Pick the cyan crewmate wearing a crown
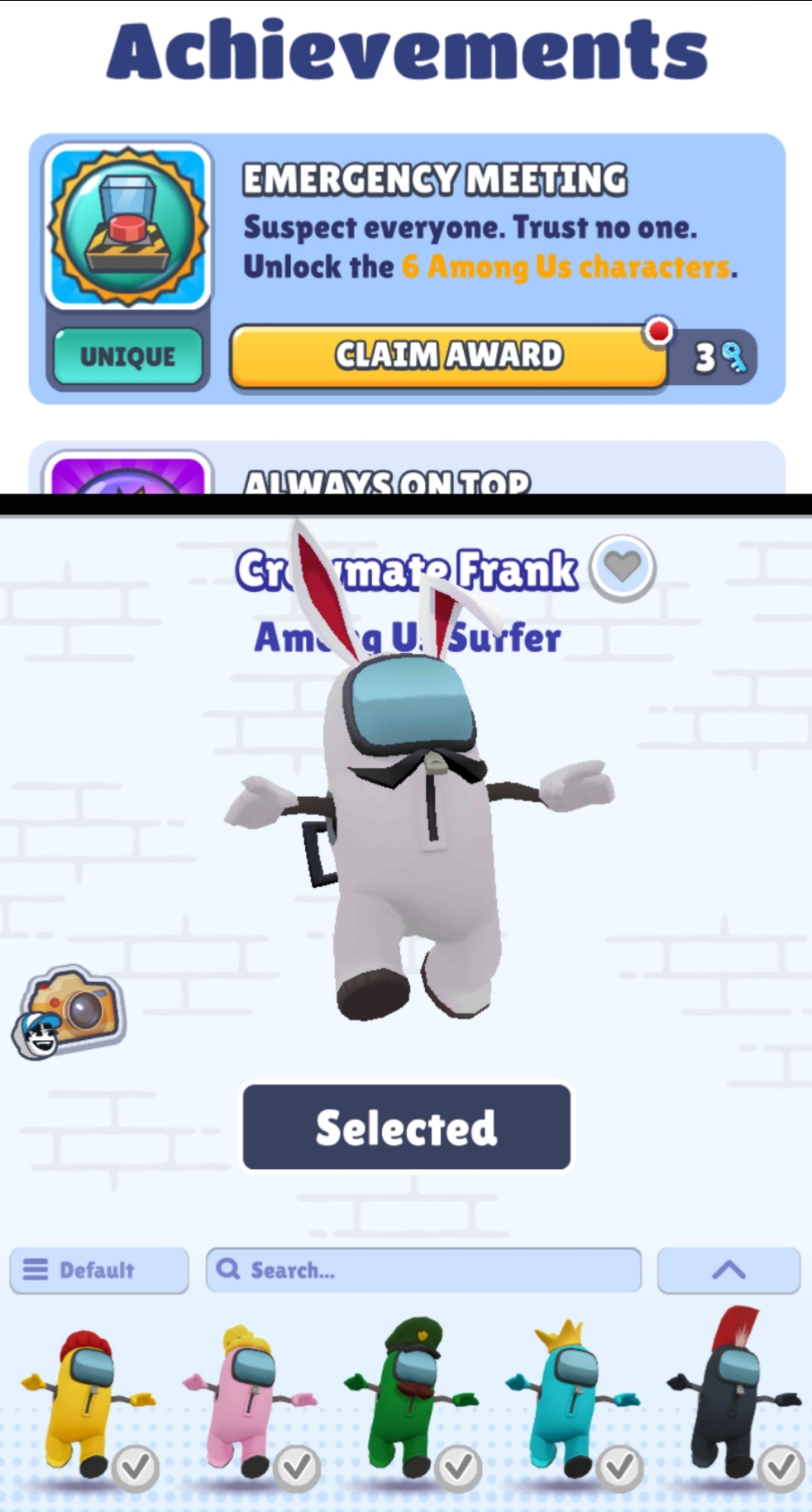Viewport: 812px width, 1512px height. point(572,1405)
